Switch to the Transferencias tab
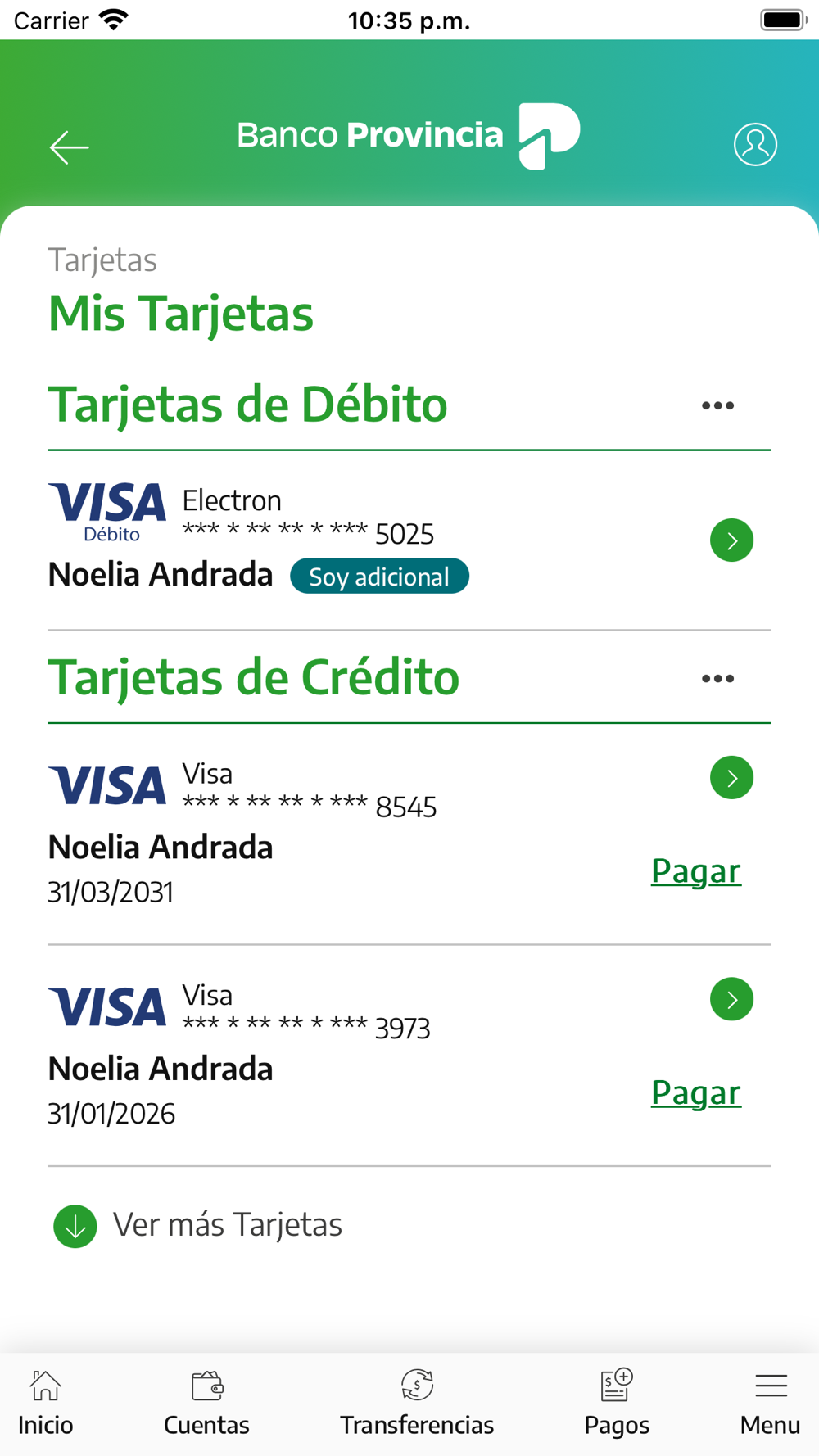 417,1404
